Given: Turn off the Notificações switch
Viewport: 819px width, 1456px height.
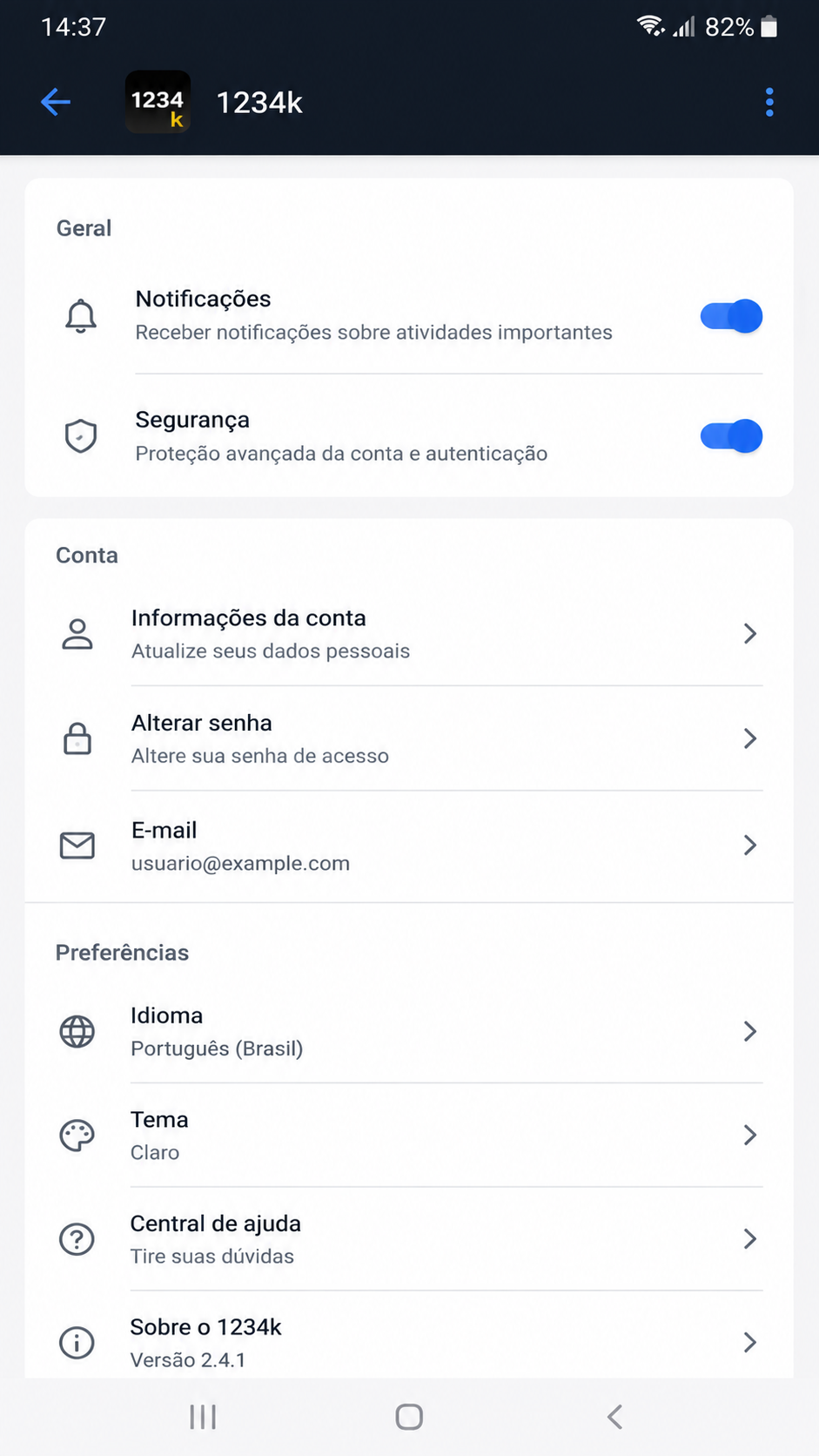Looking at the screenshot, I should pyautogui.click(x=731, y=316).
